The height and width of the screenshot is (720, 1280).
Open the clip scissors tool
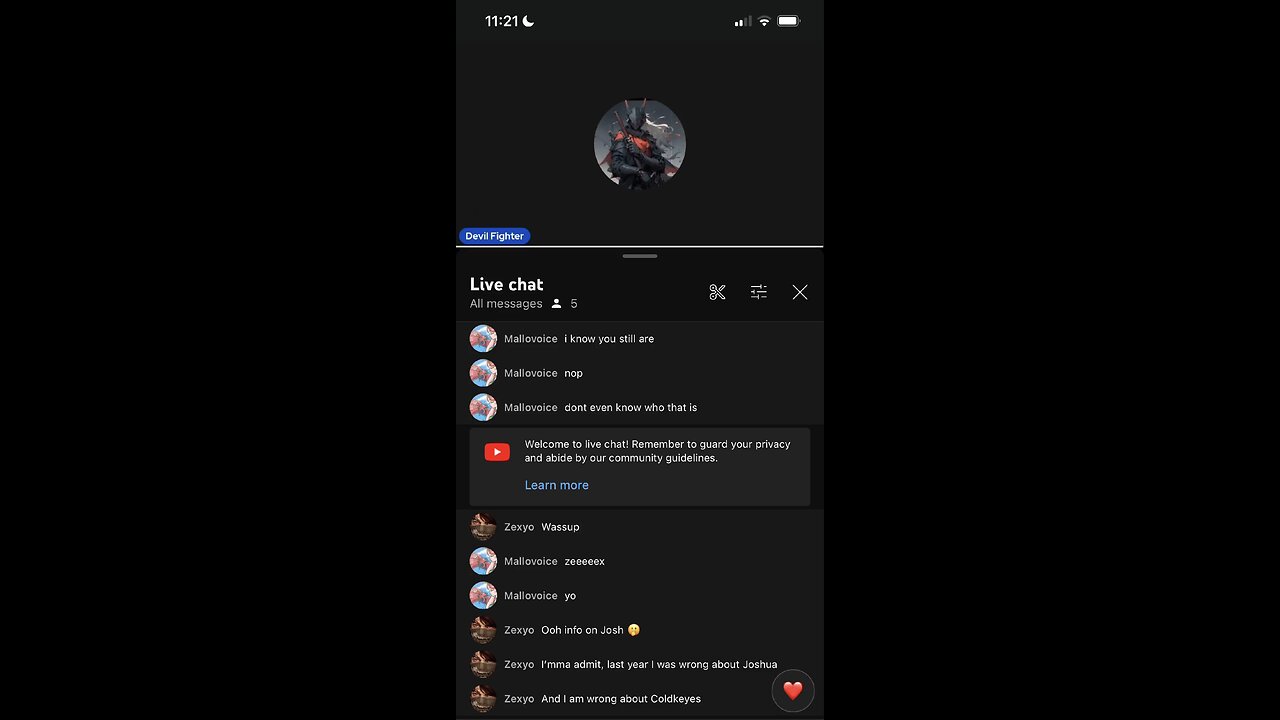tap(717, 292)
